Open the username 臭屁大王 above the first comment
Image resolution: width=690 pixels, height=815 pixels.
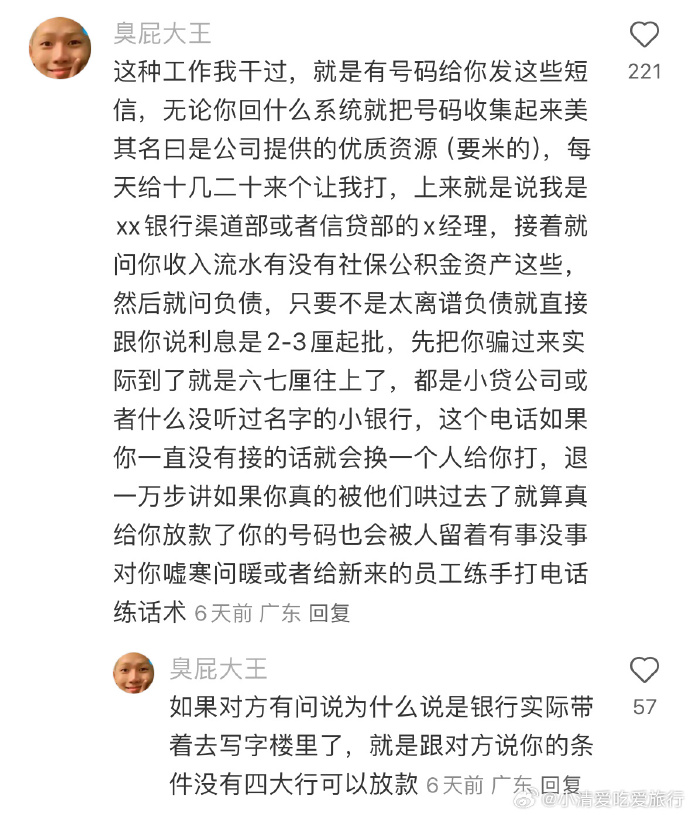pos(163,33)
